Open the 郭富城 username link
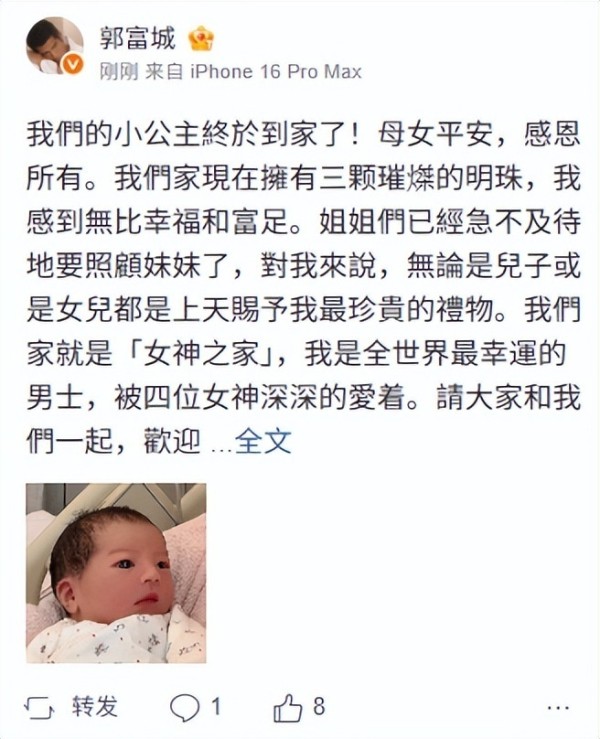 tap(136, 38)
